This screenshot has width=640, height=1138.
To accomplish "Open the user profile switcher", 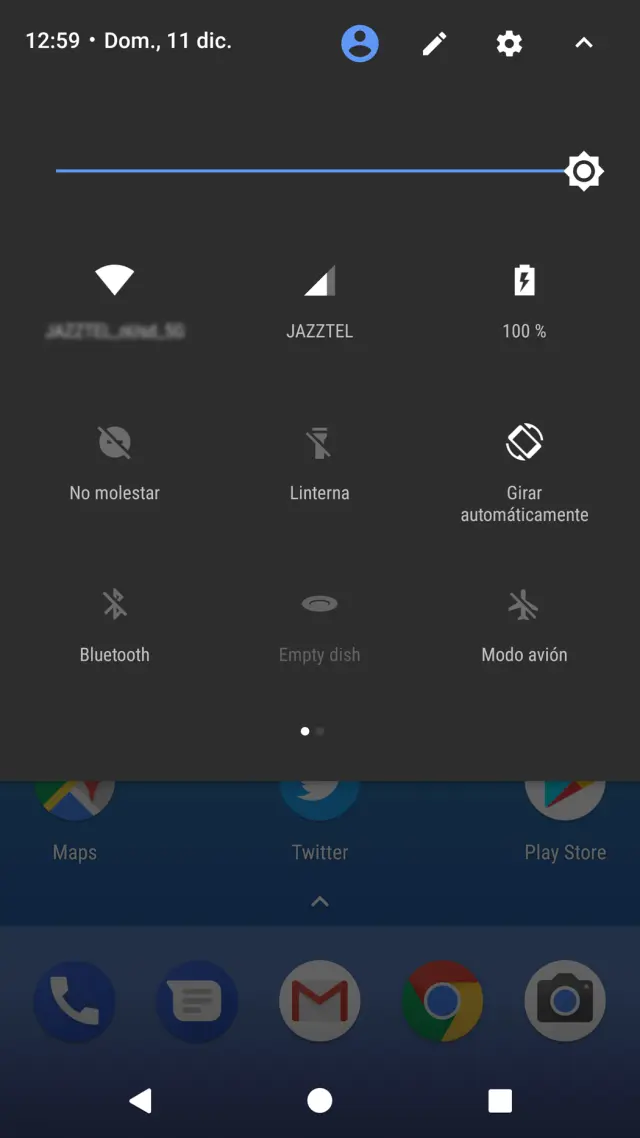I will (360, 43).
